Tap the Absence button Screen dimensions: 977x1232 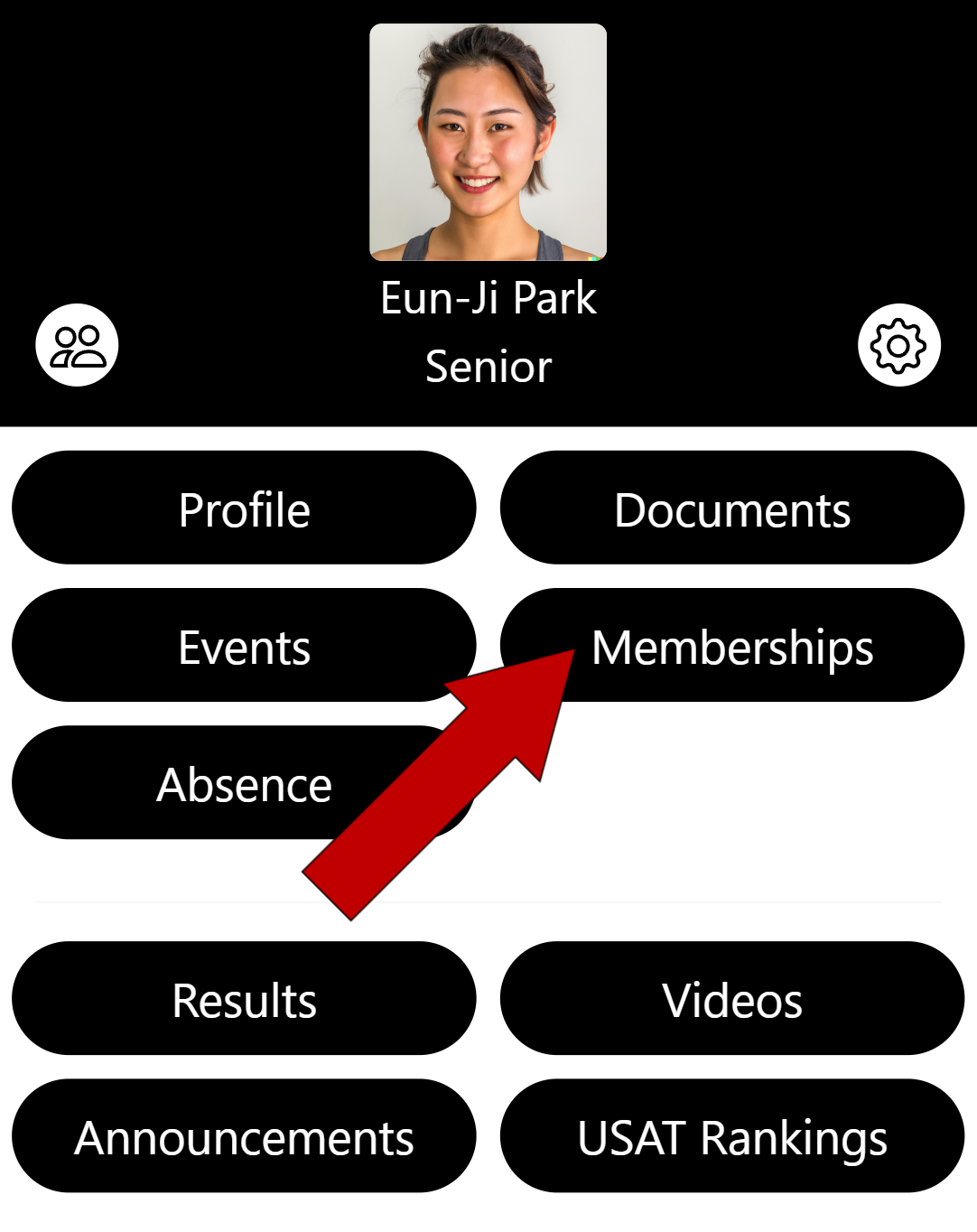click(x=181, y=783)
